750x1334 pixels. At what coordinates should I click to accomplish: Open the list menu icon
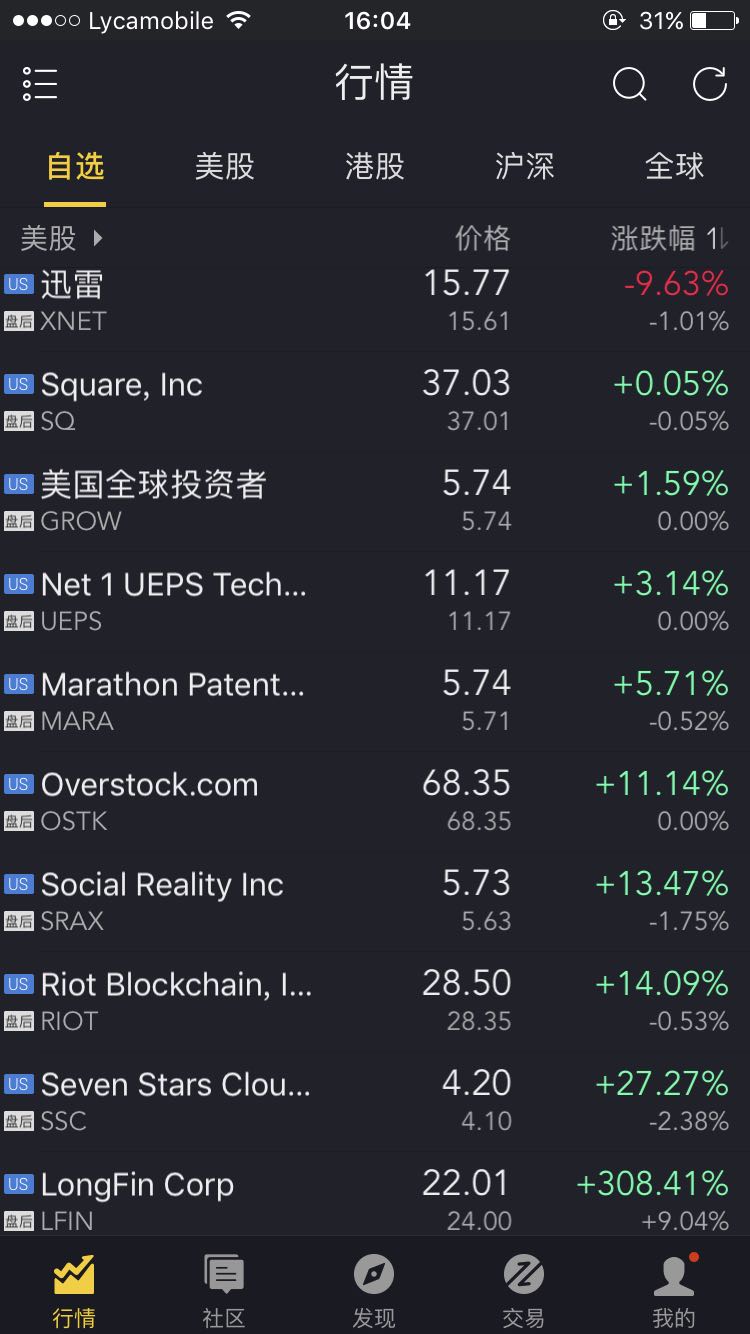[40, 85]
